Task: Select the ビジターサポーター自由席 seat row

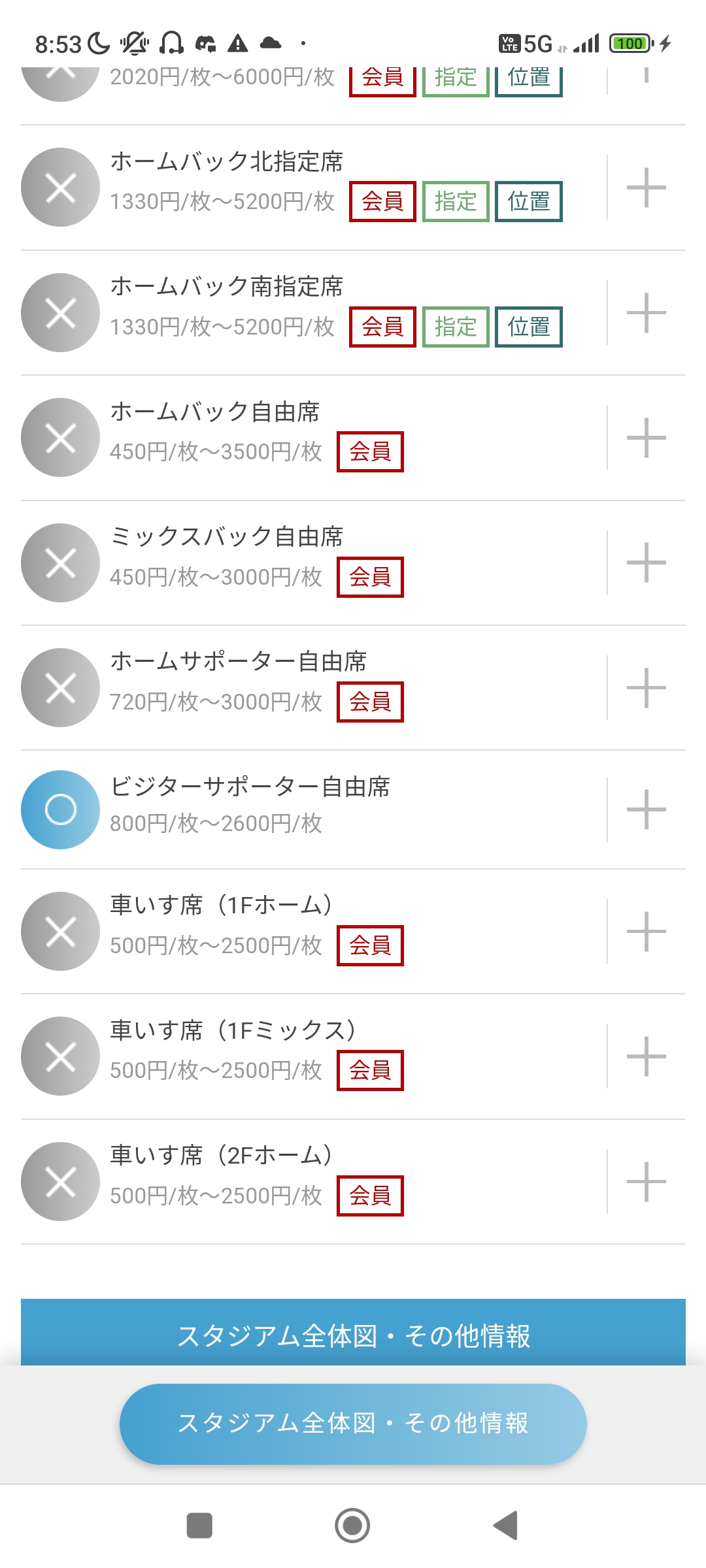Action: (353, 809)
